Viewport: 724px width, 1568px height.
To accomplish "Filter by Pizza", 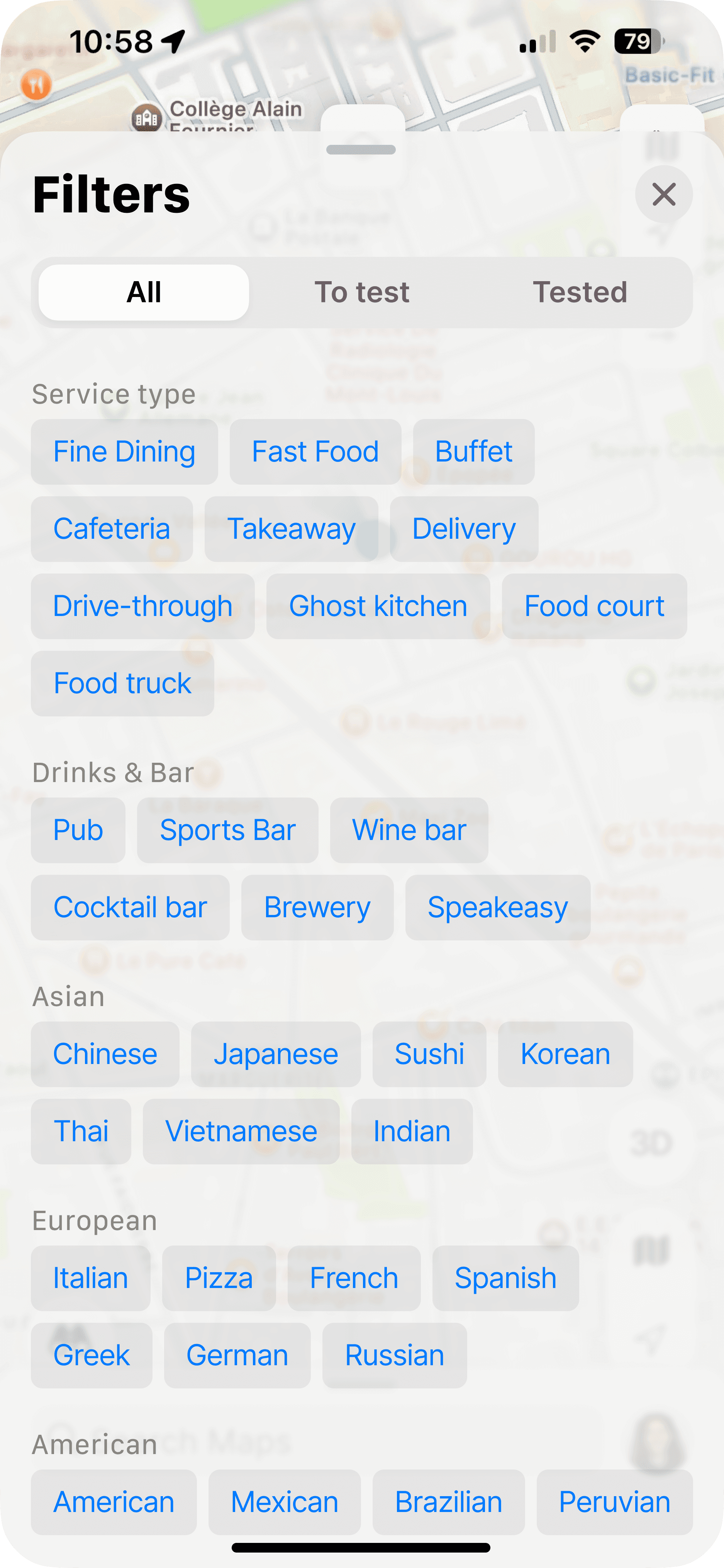I will point(219,1278).
